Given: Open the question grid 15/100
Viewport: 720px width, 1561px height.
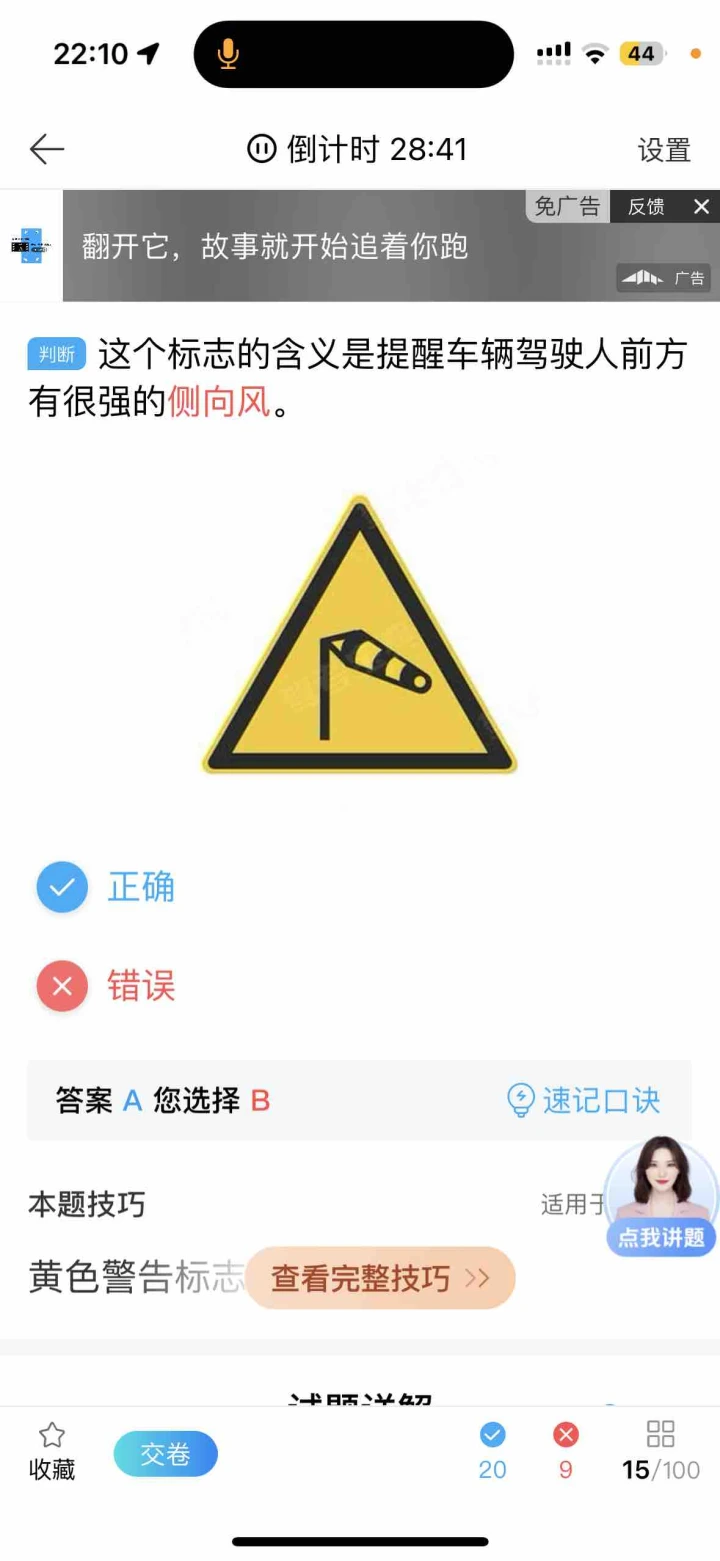Looking at the screenshot, I should click(x=660, y=1452).
